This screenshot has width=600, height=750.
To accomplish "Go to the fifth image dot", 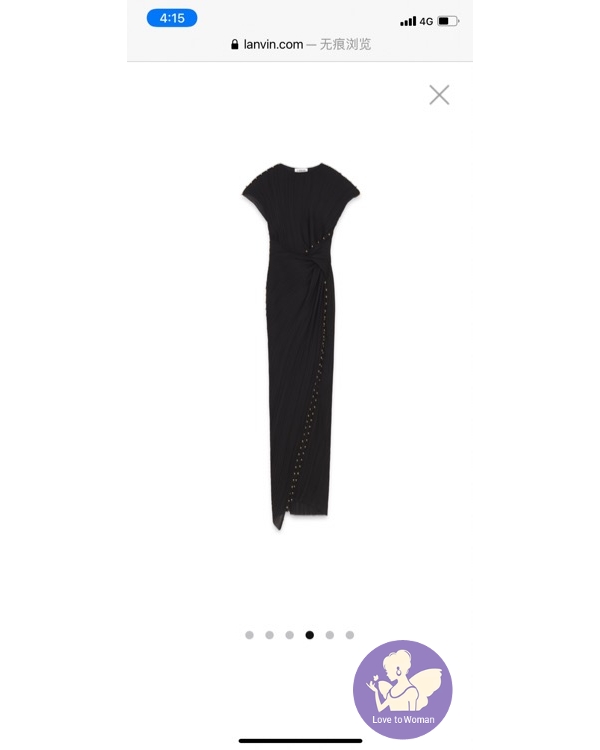I will 330,635.
